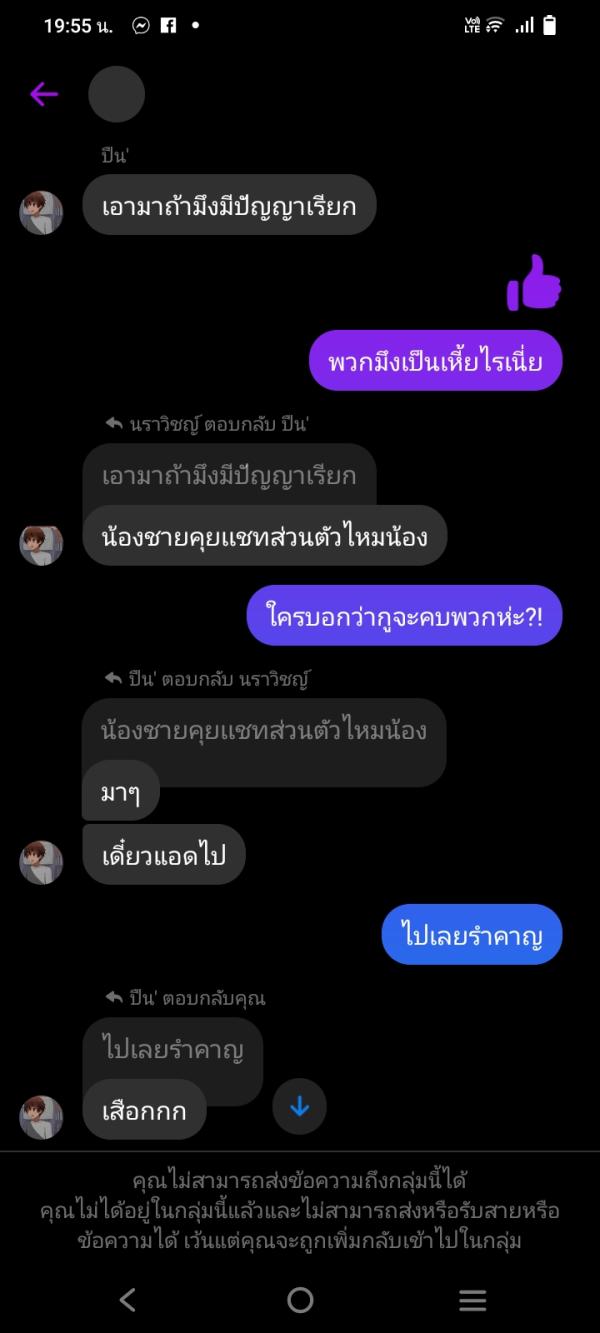The height and width of the screenshot is (1333, 600).
Task: Go back using the purple arrow
Action: [x=44, y=94]
